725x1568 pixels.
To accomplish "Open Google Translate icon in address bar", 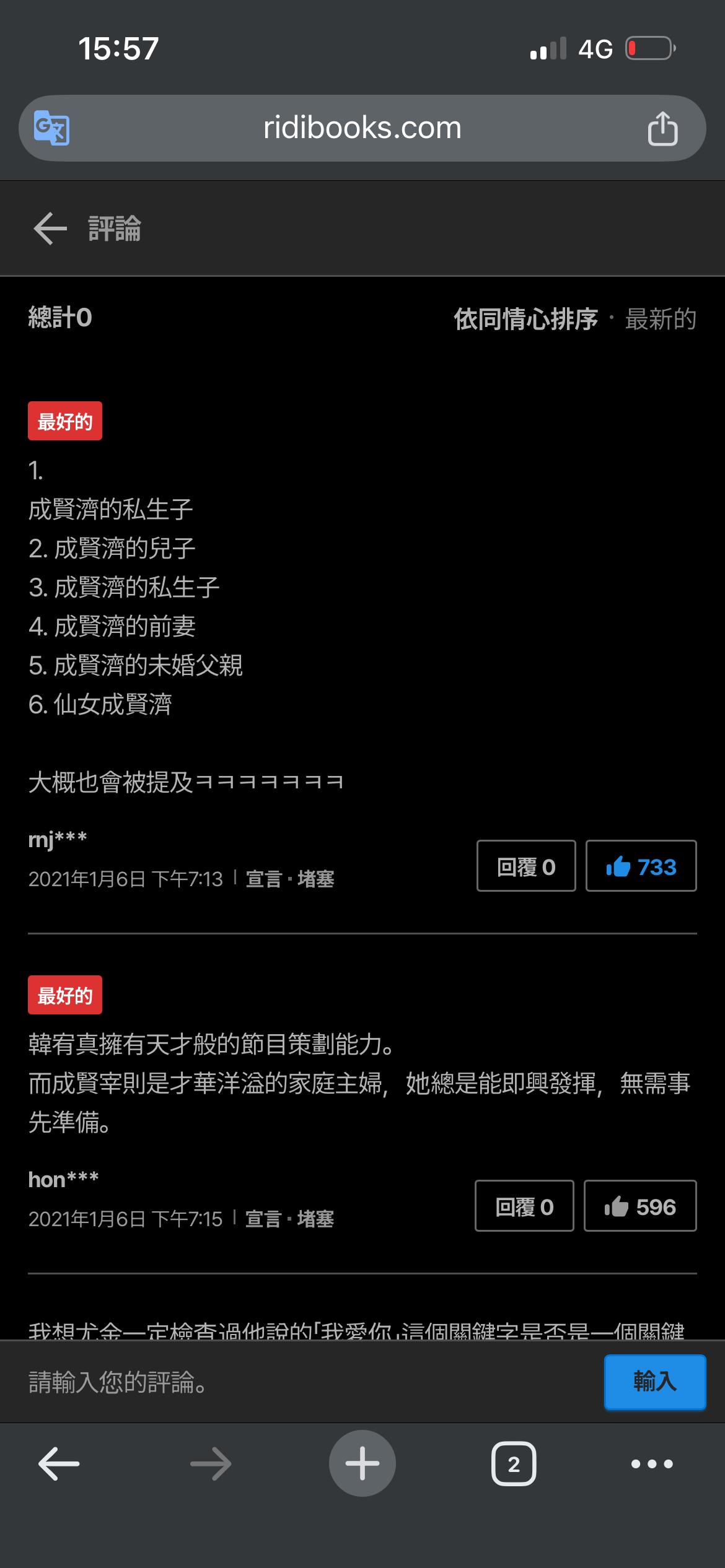I will (51, 128).
